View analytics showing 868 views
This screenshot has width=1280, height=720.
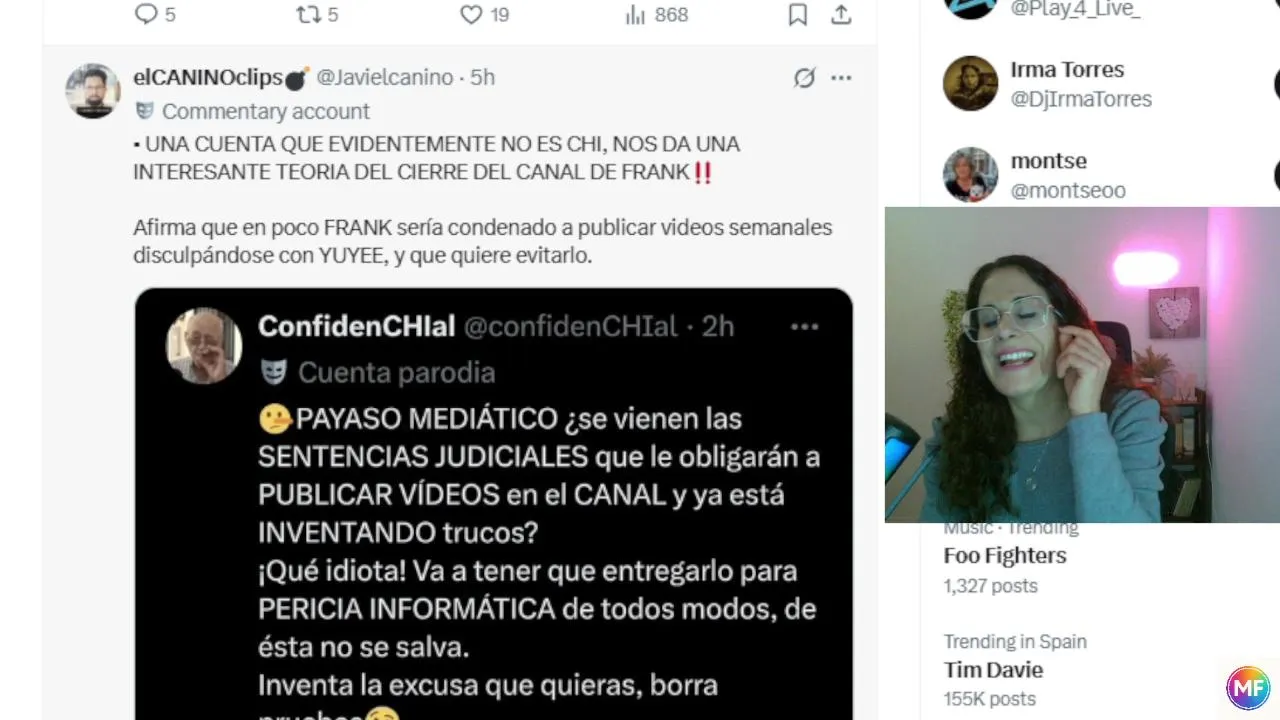tap(635, 14)
